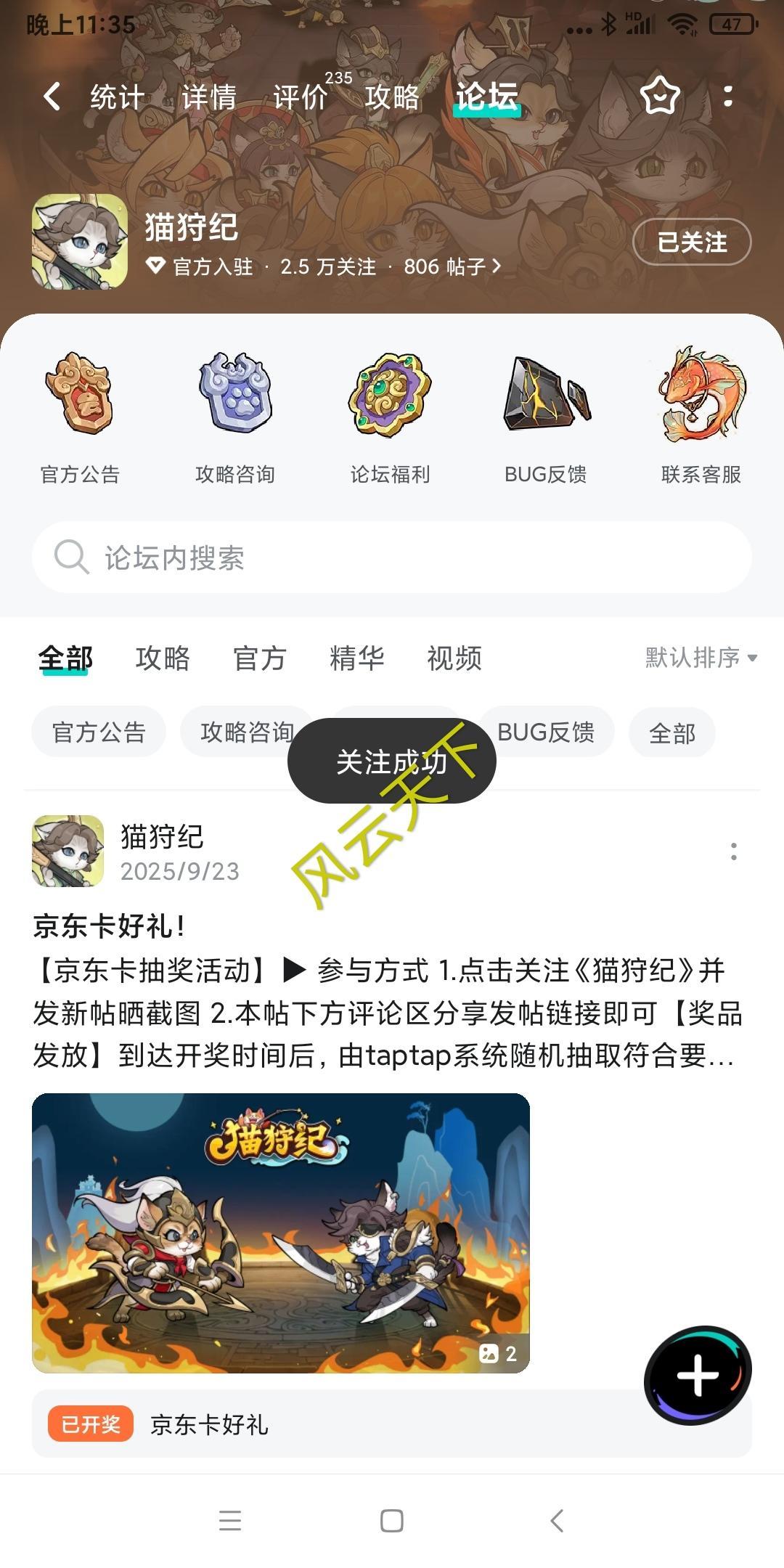Image resolution: width=784 pixels, height=1568 pixels.
Task: Enable the BUG反馈 filter pill
Action: [544, 732]
